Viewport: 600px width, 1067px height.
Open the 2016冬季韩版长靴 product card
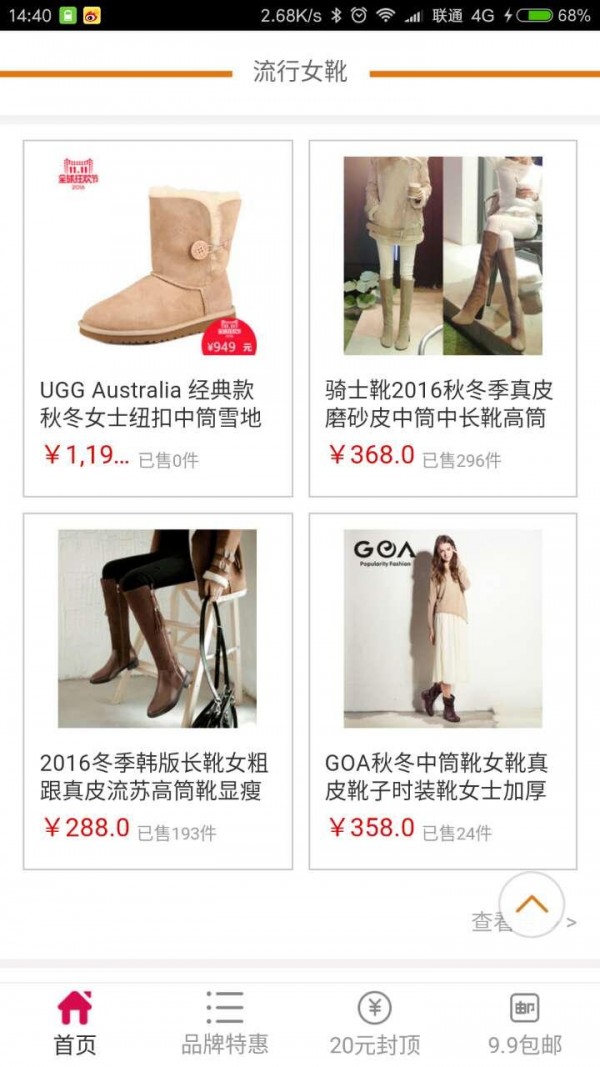point(158,690)
